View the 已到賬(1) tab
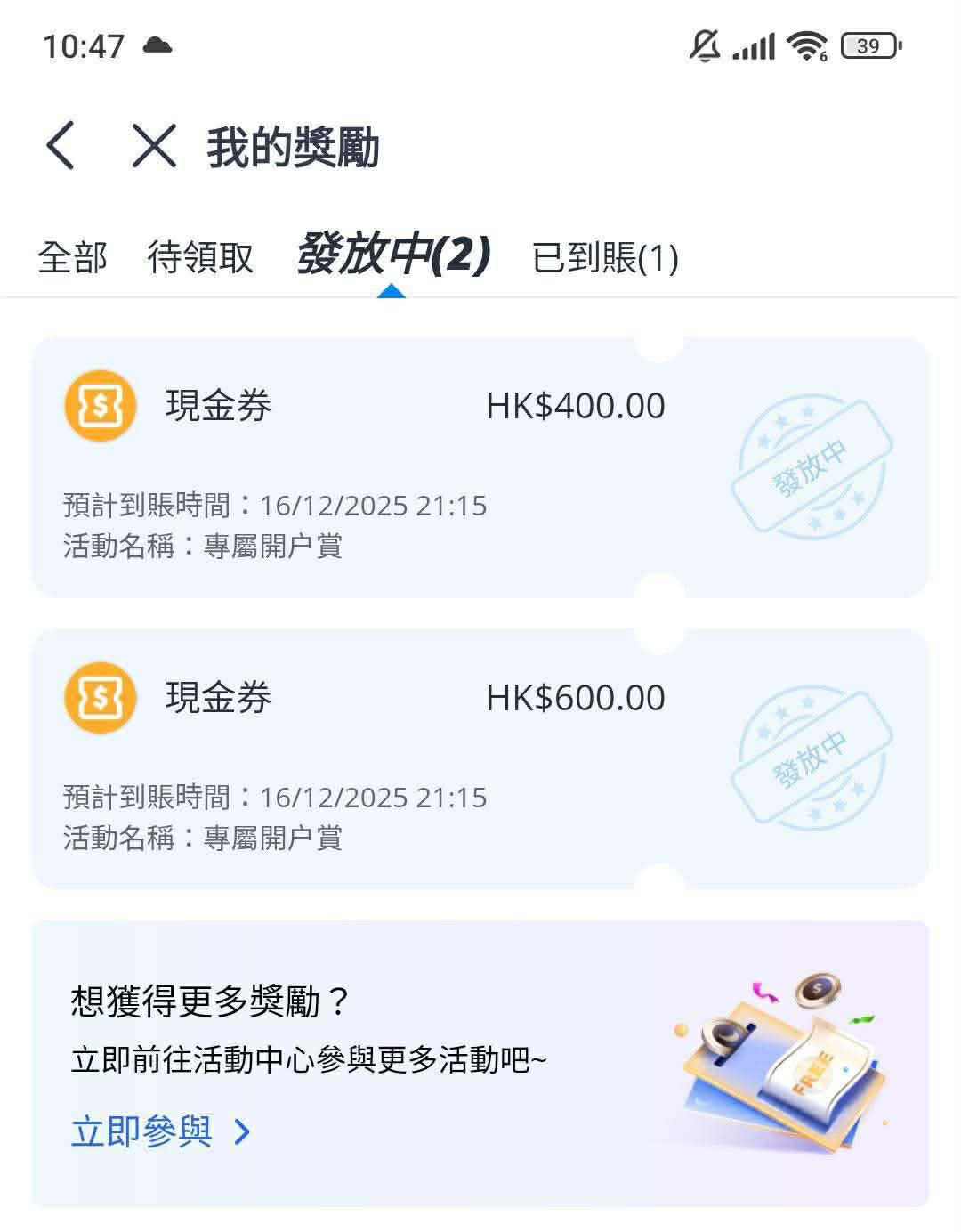The width and height of the screenshot is (961, 1232). coord(605,258)
